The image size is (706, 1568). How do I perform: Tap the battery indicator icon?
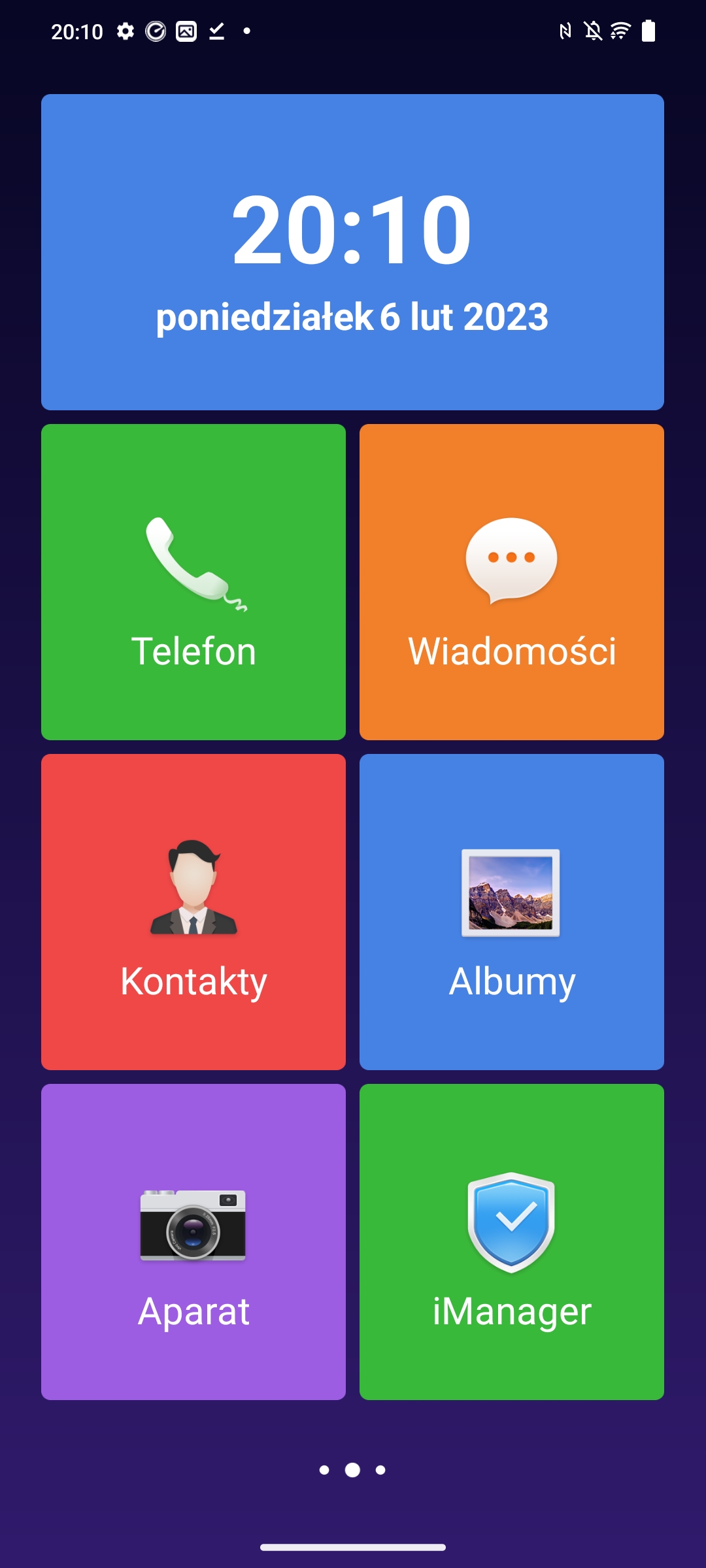(x=648, y=29)
